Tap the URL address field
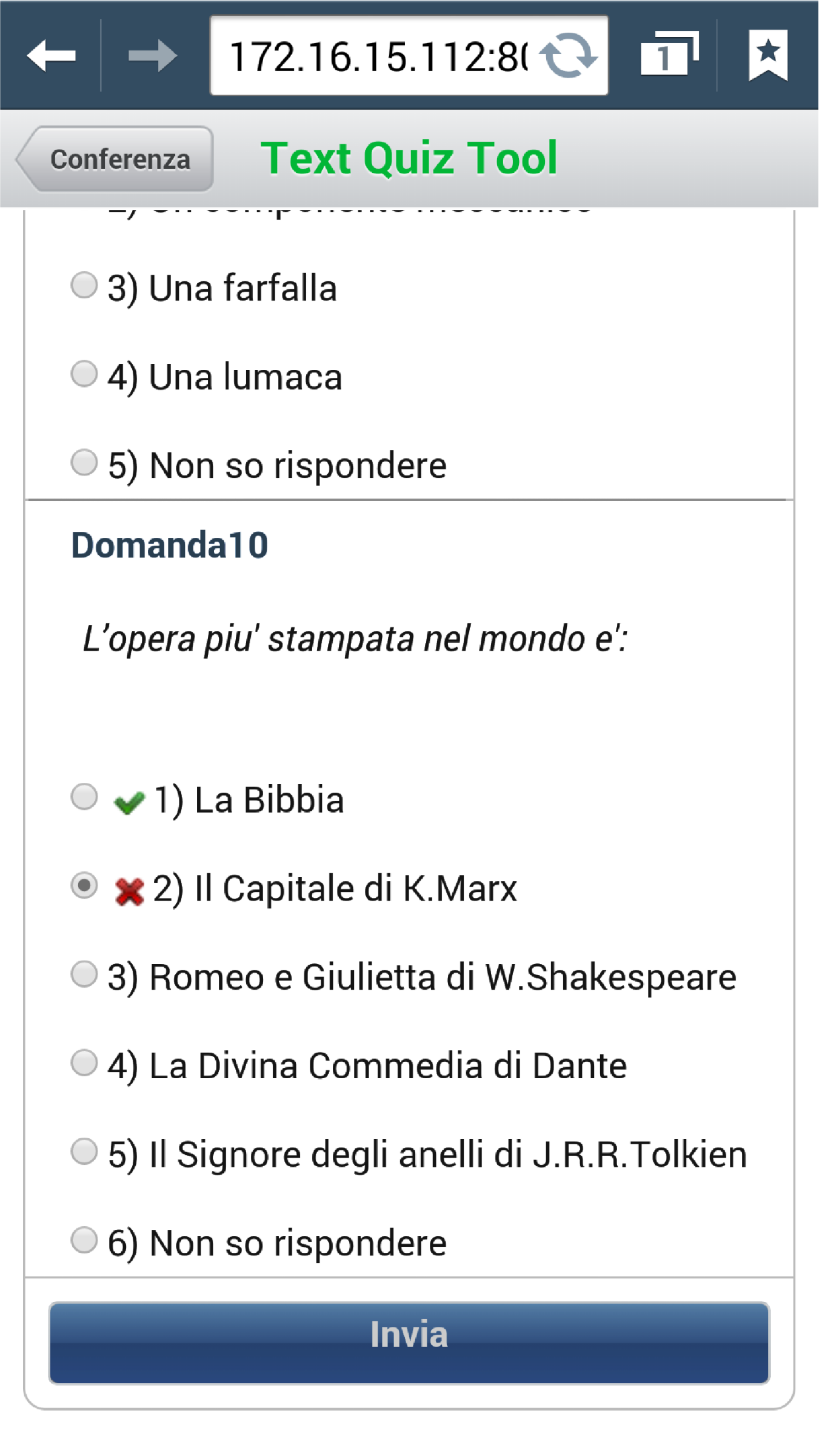 (x=376, y=56)
